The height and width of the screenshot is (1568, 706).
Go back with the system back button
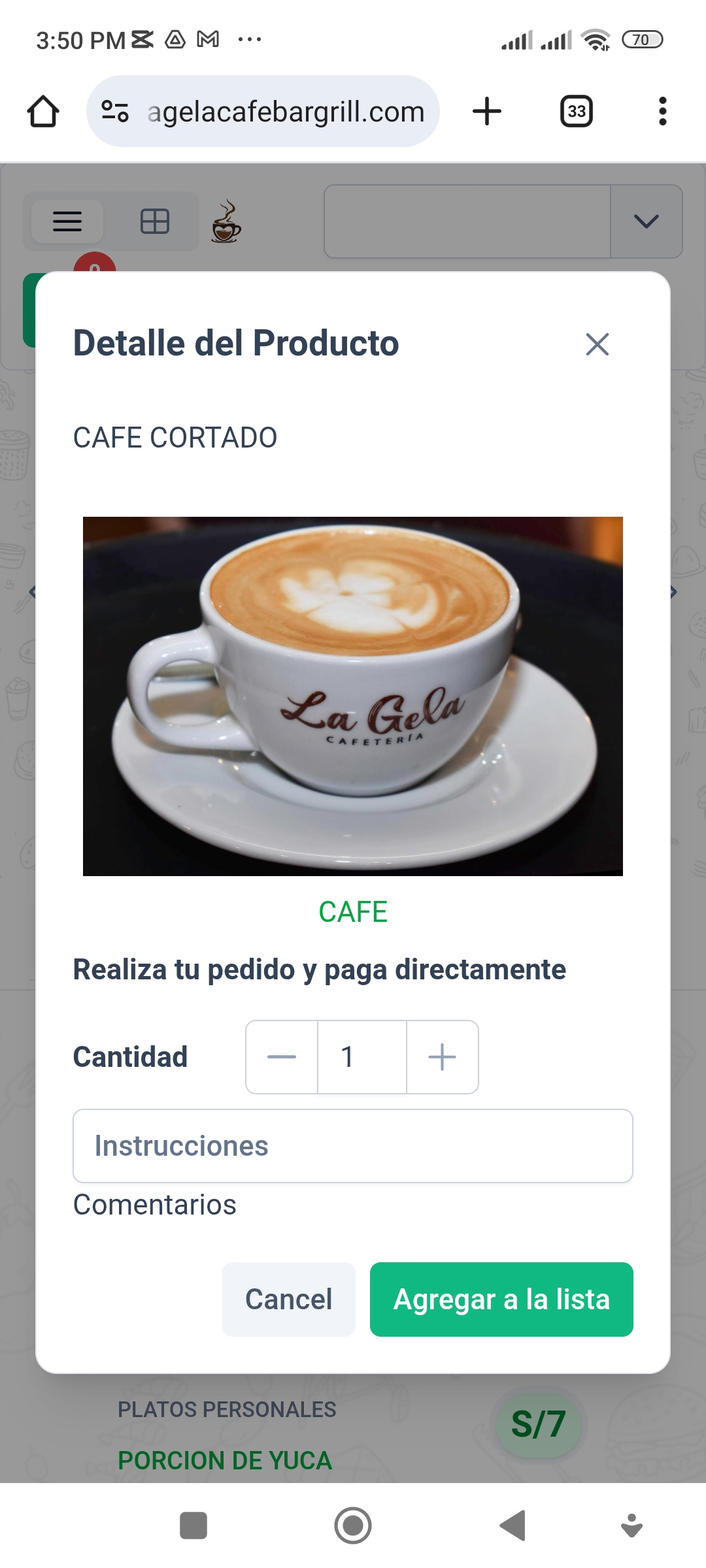(x=513, y=1526)
